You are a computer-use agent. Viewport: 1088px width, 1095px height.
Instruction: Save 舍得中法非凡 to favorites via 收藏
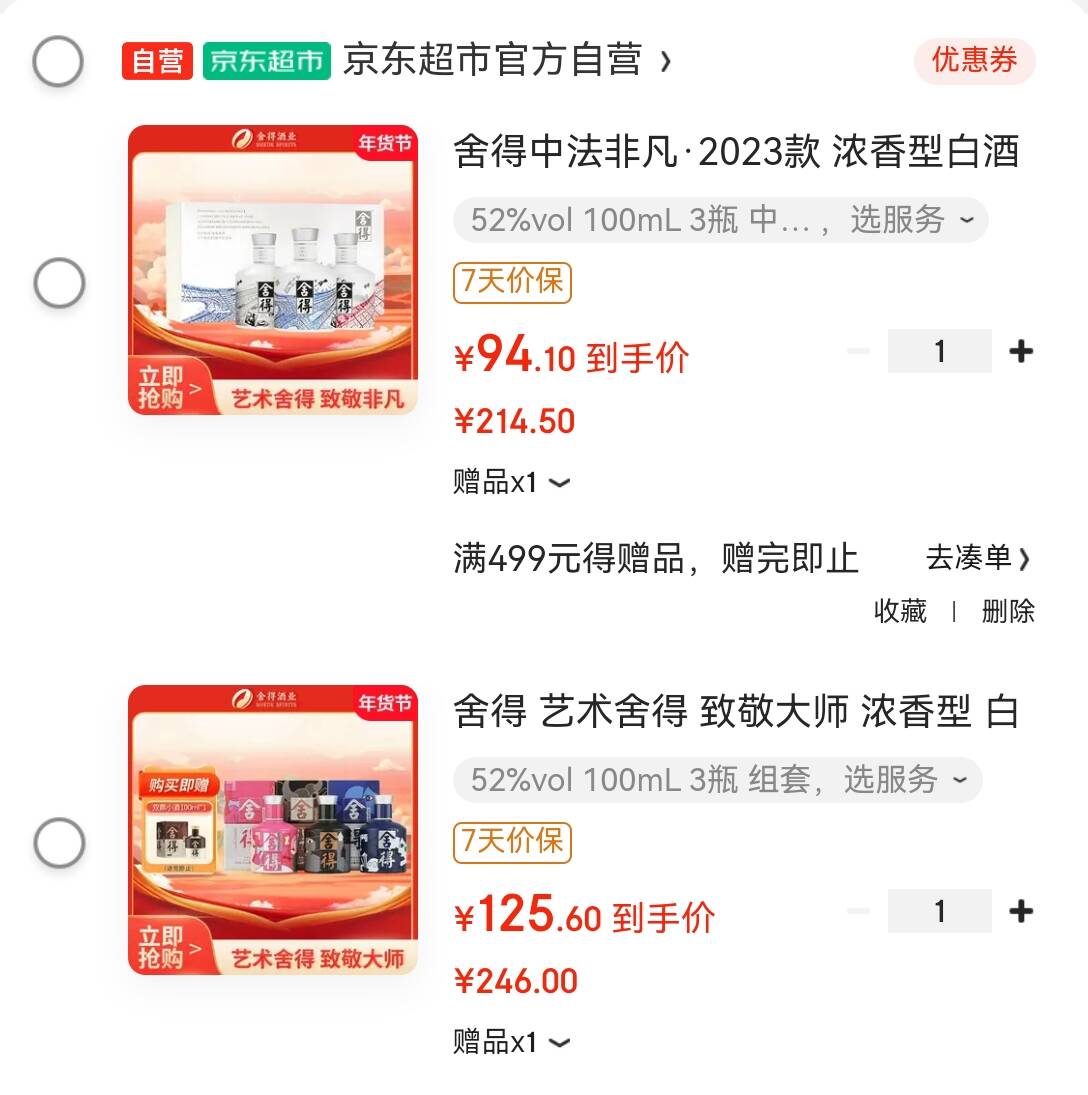coord(900,611)
